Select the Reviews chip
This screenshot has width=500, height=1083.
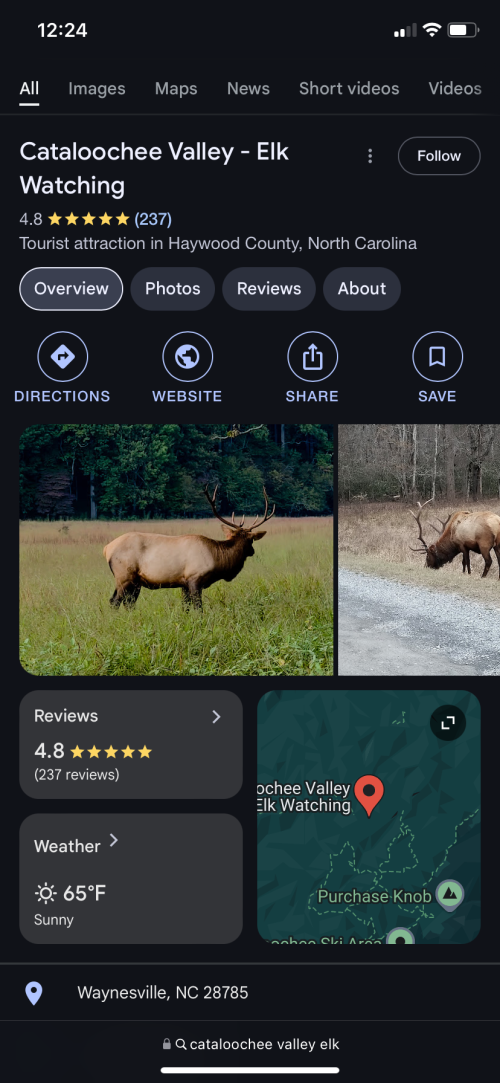pos(269,289)
